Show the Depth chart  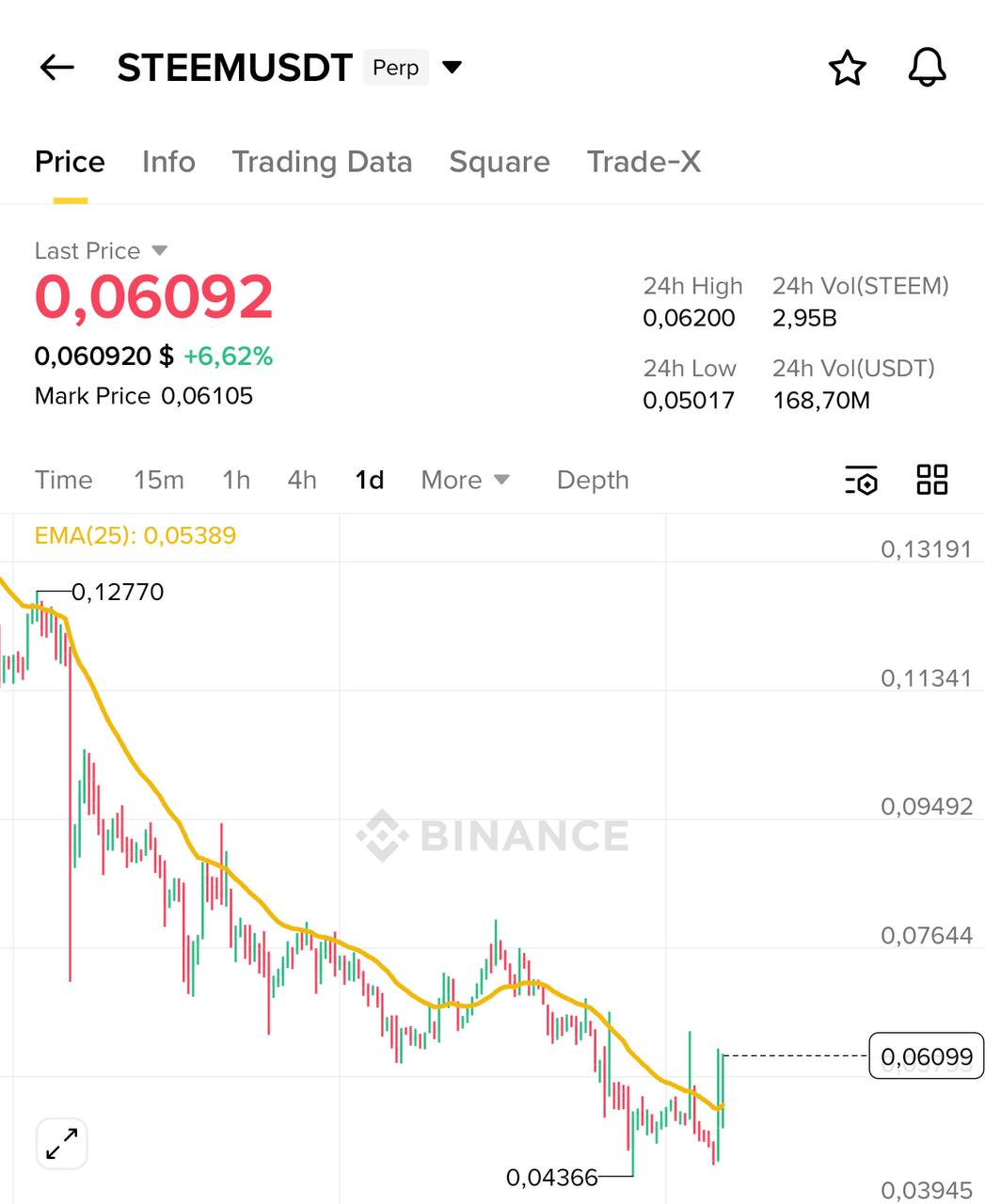(593, 480)
